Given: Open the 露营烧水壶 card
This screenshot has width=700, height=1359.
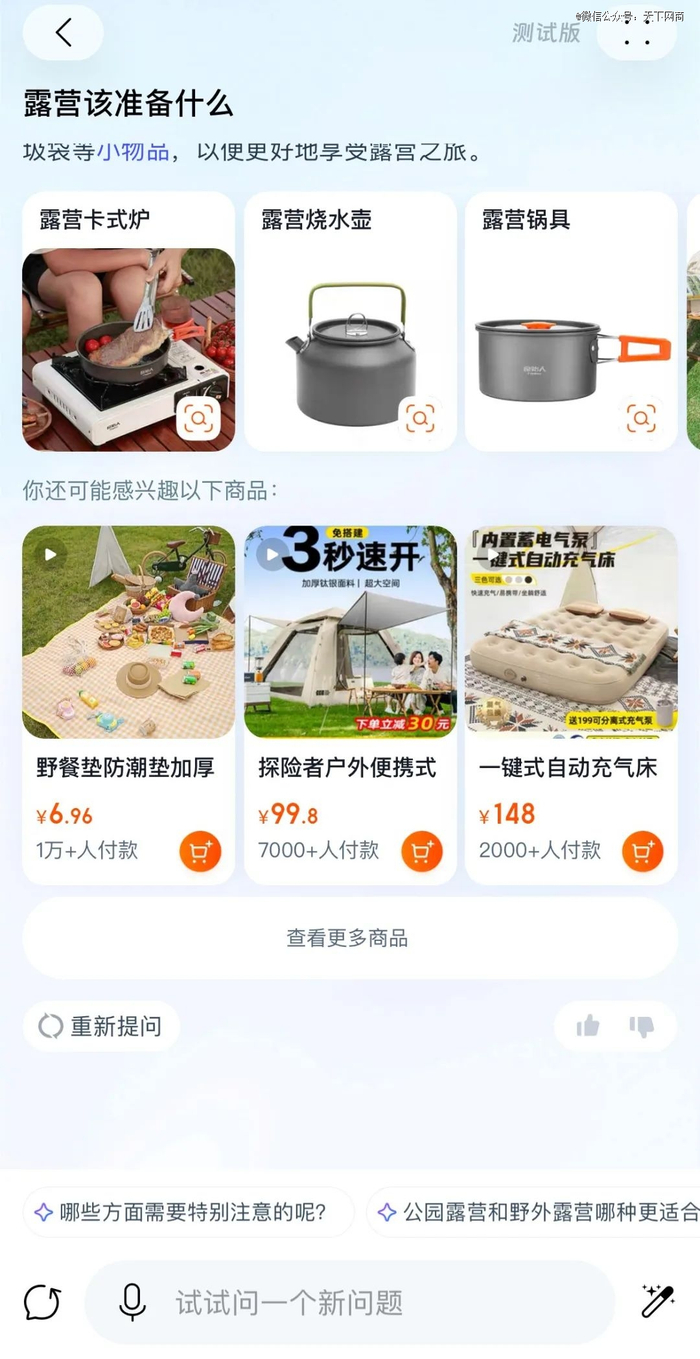Looking at the screenshot, I should [350, 322].
